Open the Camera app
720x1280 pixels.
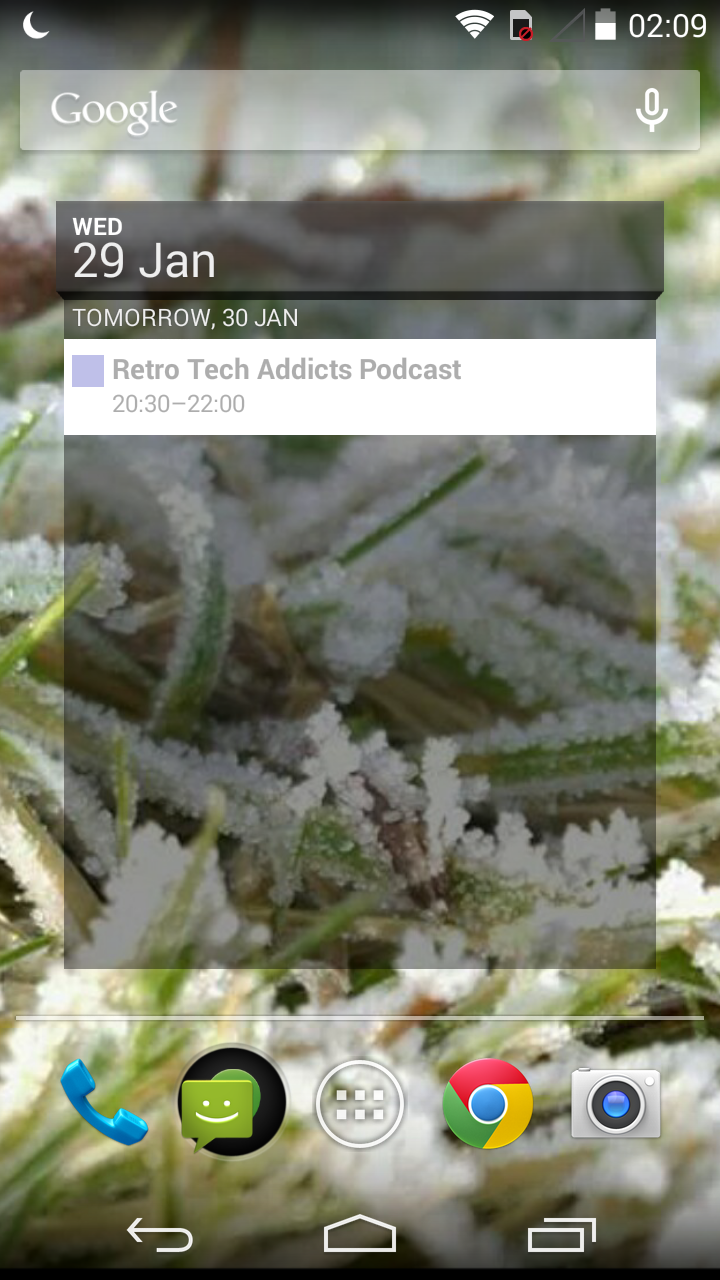click(616, 1103)
